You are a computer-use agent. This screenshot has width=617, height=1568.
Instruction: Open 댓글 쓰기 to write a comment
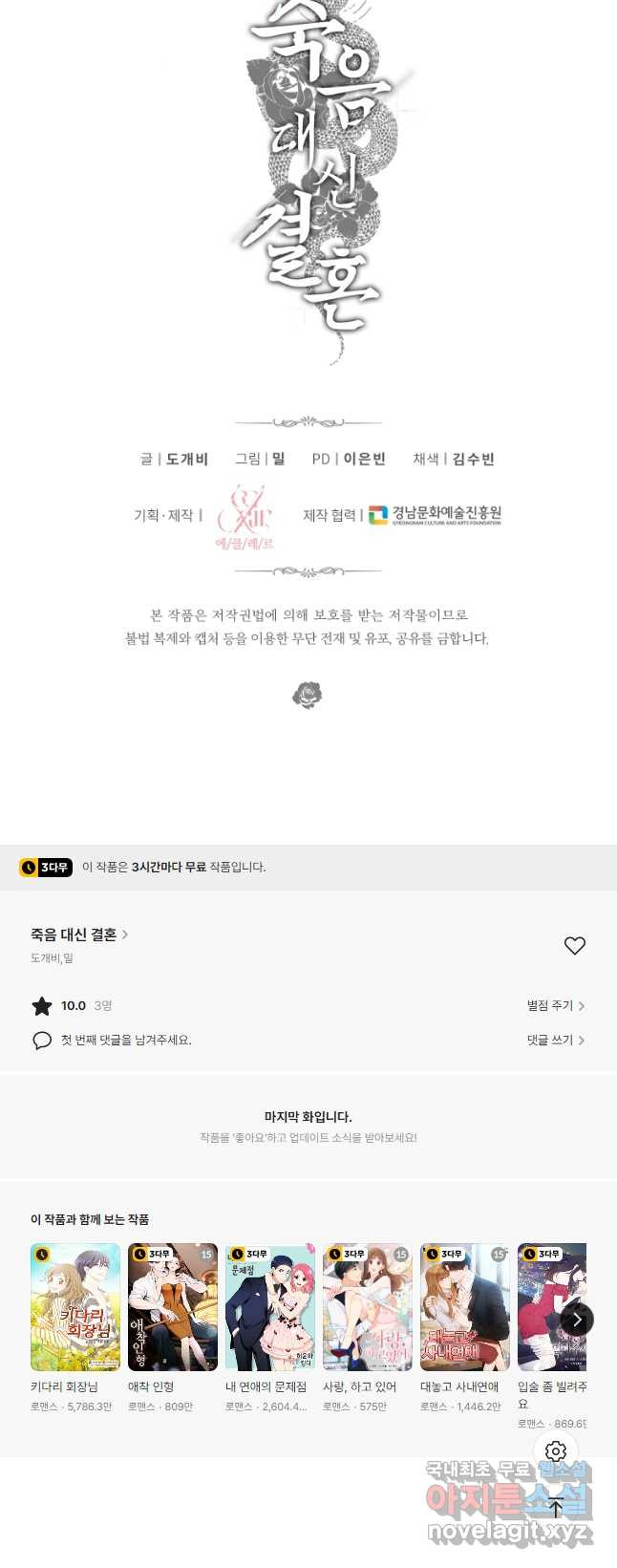tap(555, 1040)
